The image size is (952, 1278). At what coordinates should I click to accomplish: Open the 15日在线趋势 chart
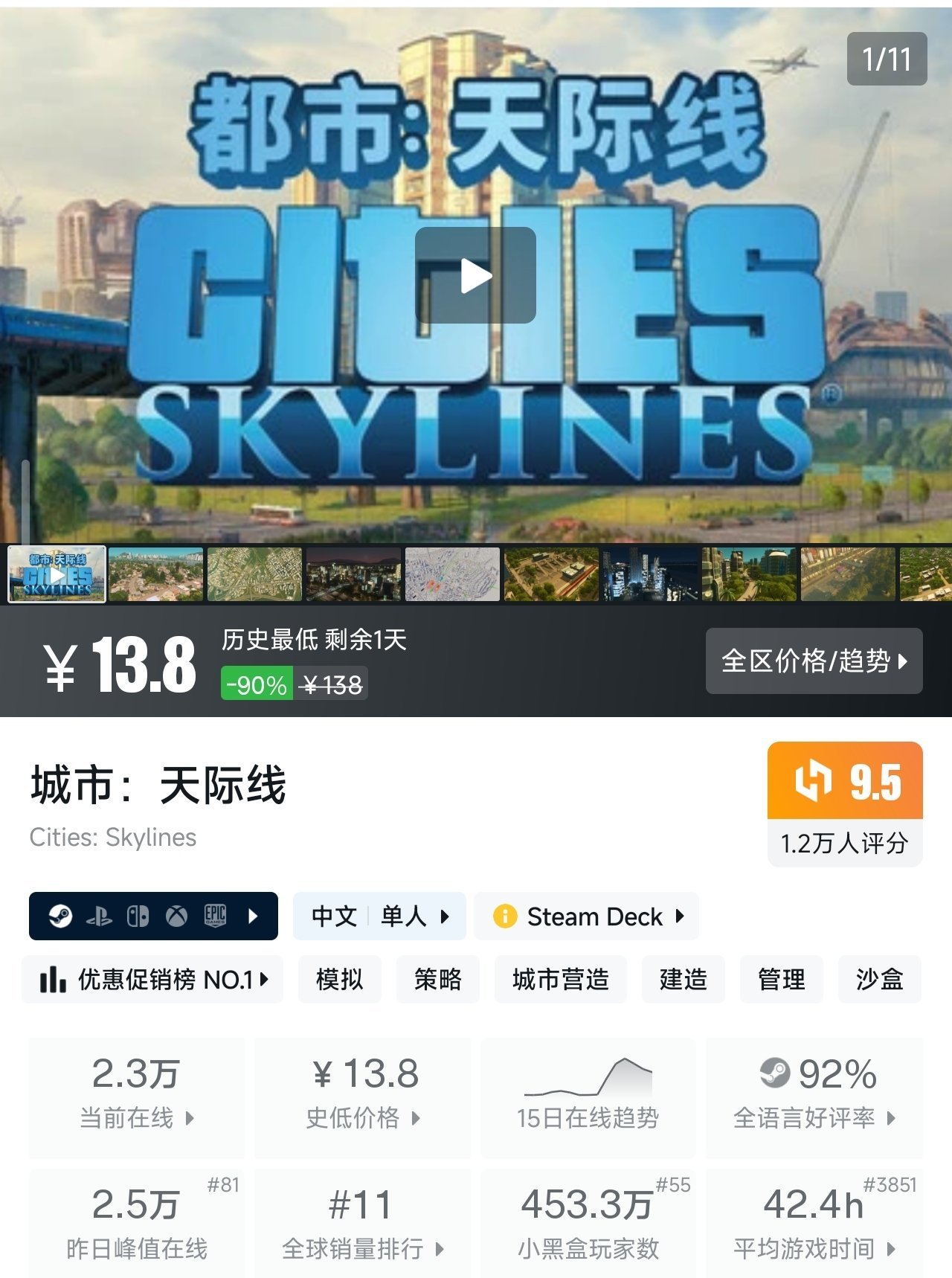(x=588, y=1097)
